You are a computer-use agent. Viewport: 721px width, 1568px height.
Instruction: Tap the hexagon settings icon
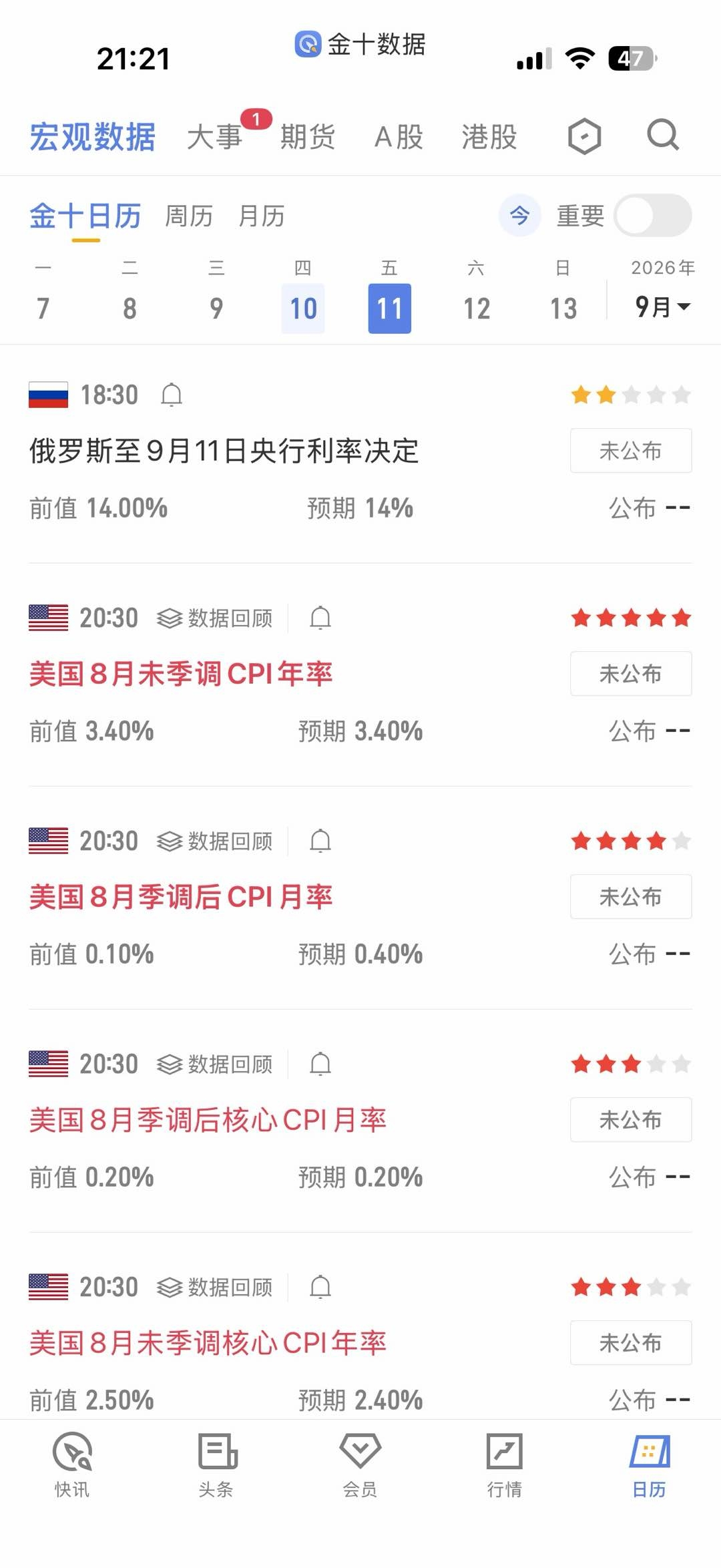584,136
